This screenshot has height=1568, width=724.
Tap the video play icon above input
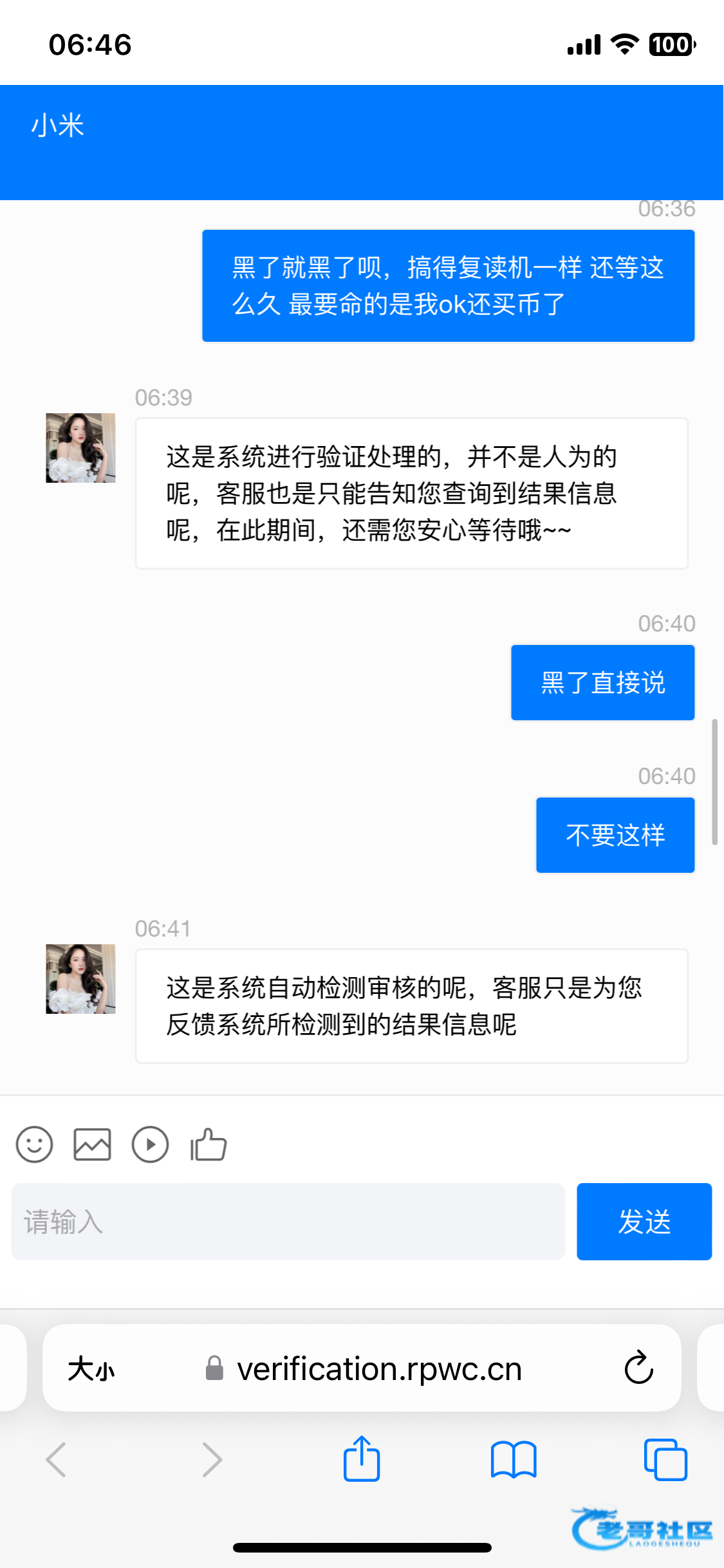pos(150,1144)
